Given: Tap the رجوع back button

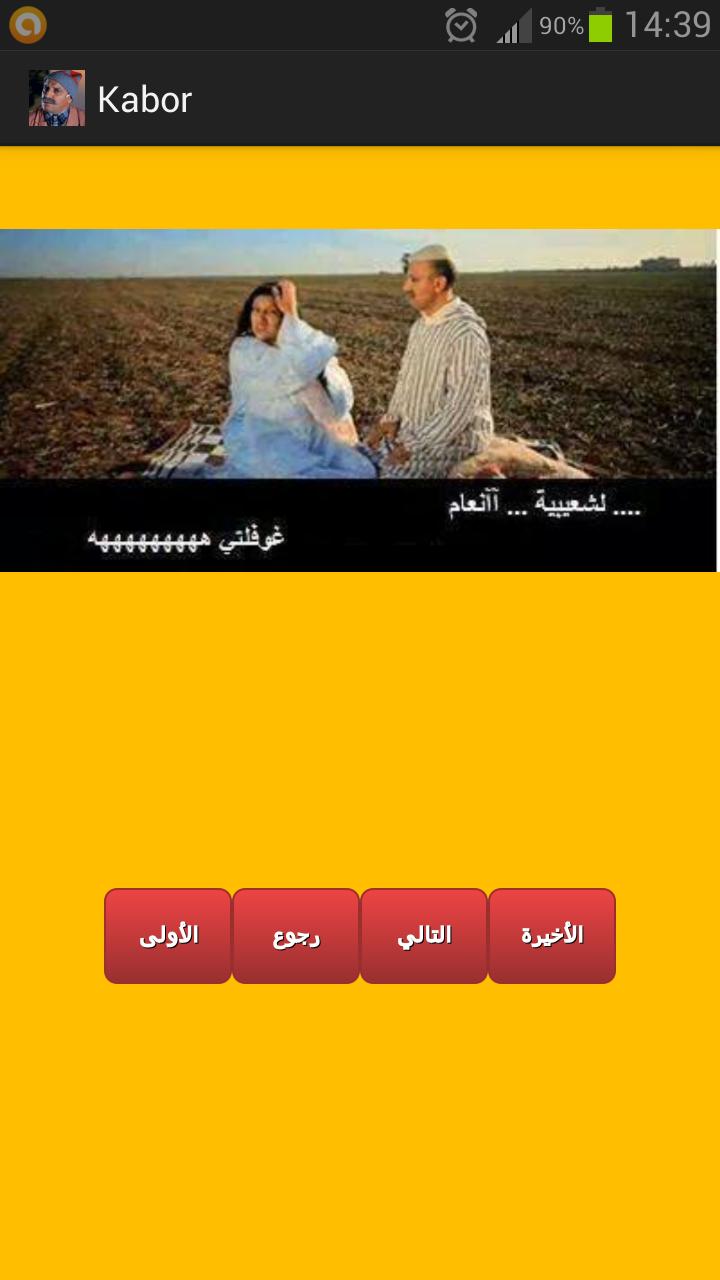Looking at the screenshot, I should [296, 936].
